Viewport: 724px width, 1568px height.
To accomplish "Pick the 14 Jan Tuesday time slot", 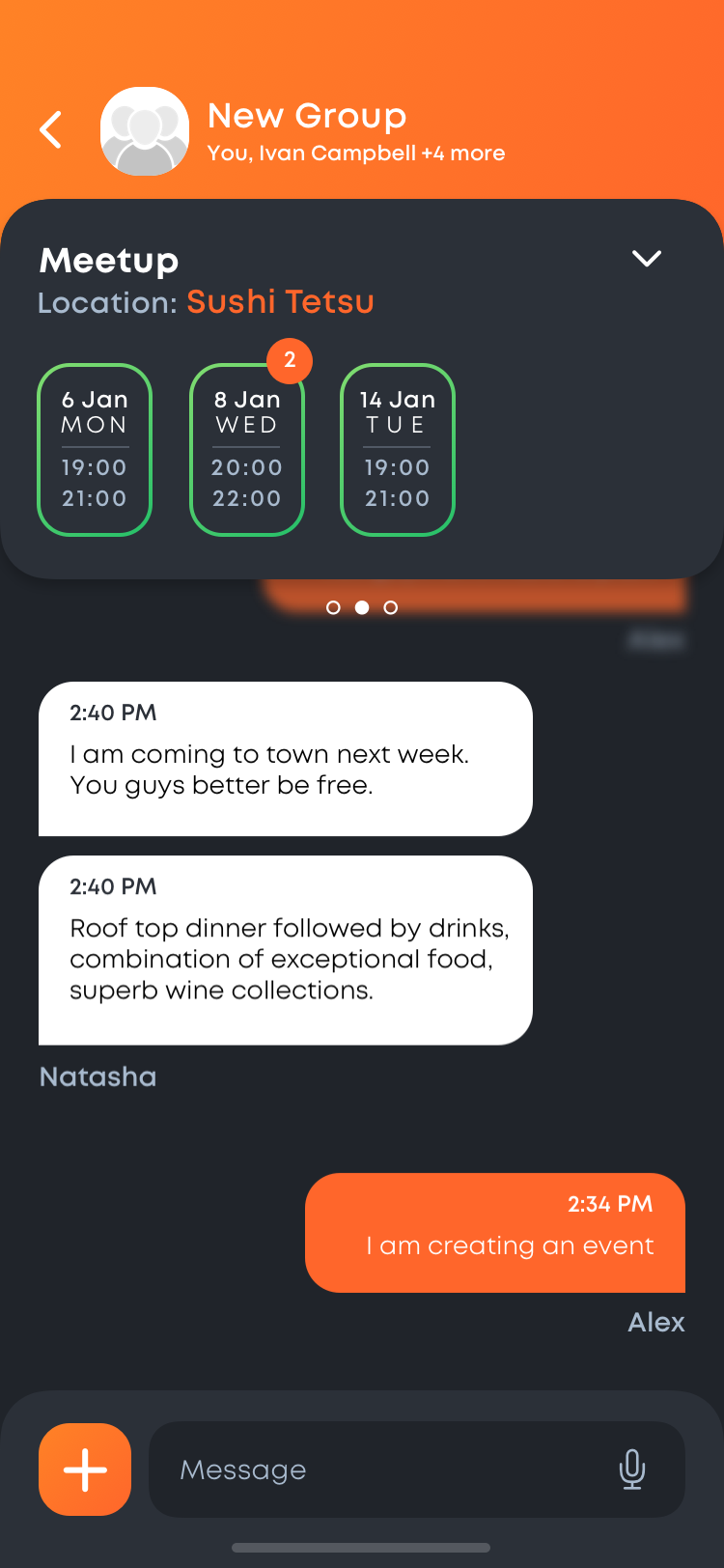I will [x=398, y=450].
